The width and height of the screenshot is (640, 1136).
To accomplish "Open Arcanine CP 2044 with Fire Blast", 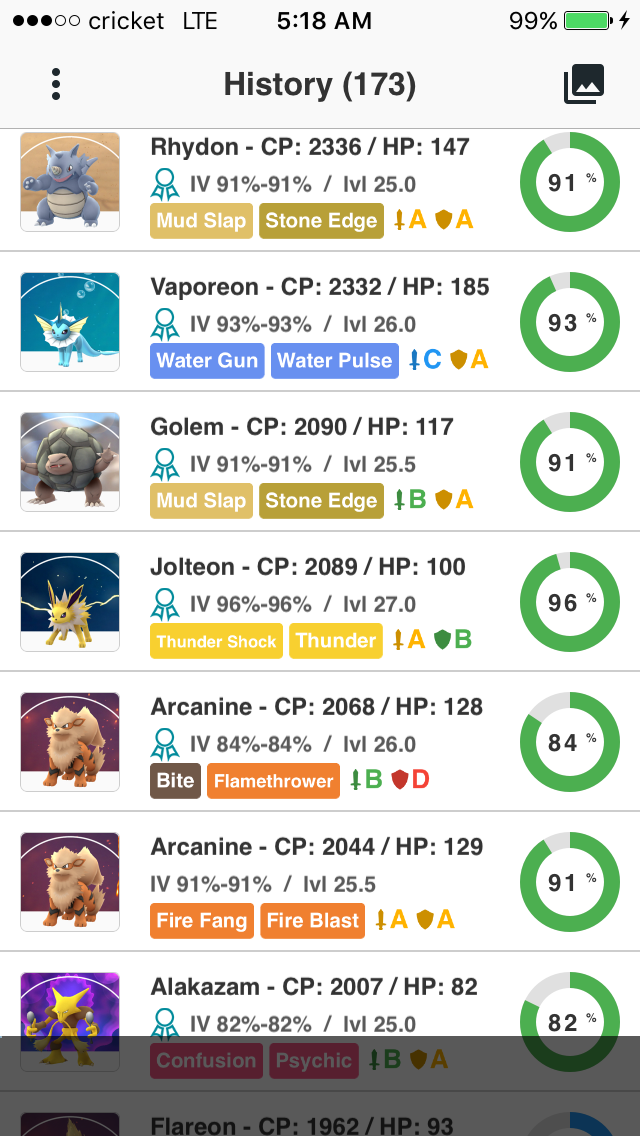I will tap(320, 881).
